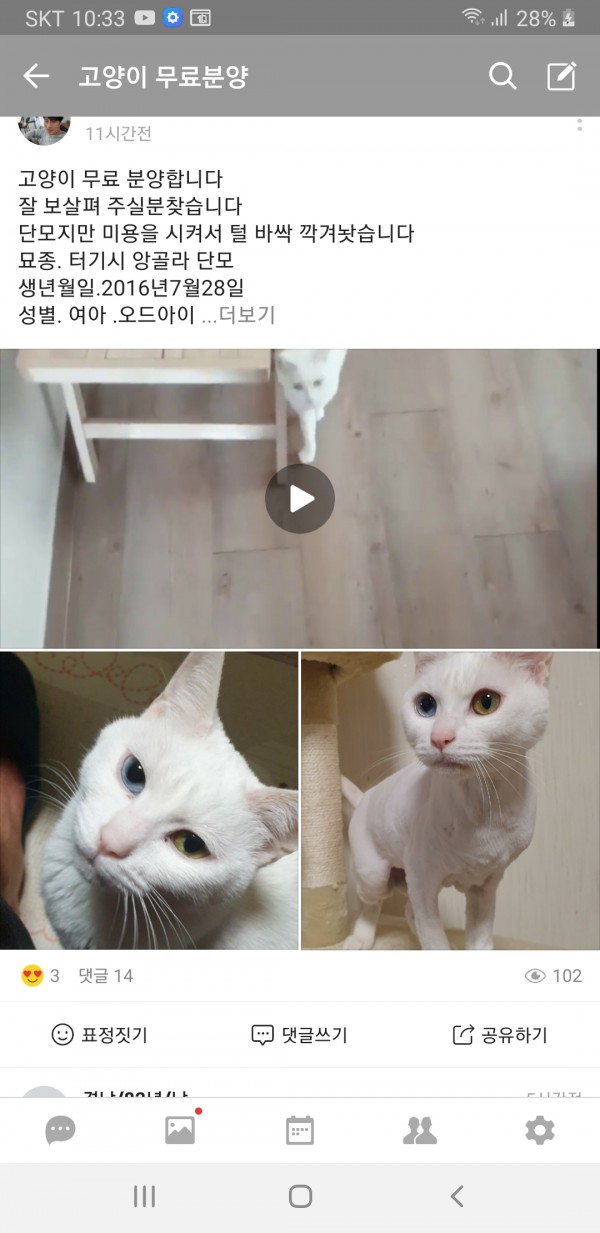Open the settings gear tab

540,1130
